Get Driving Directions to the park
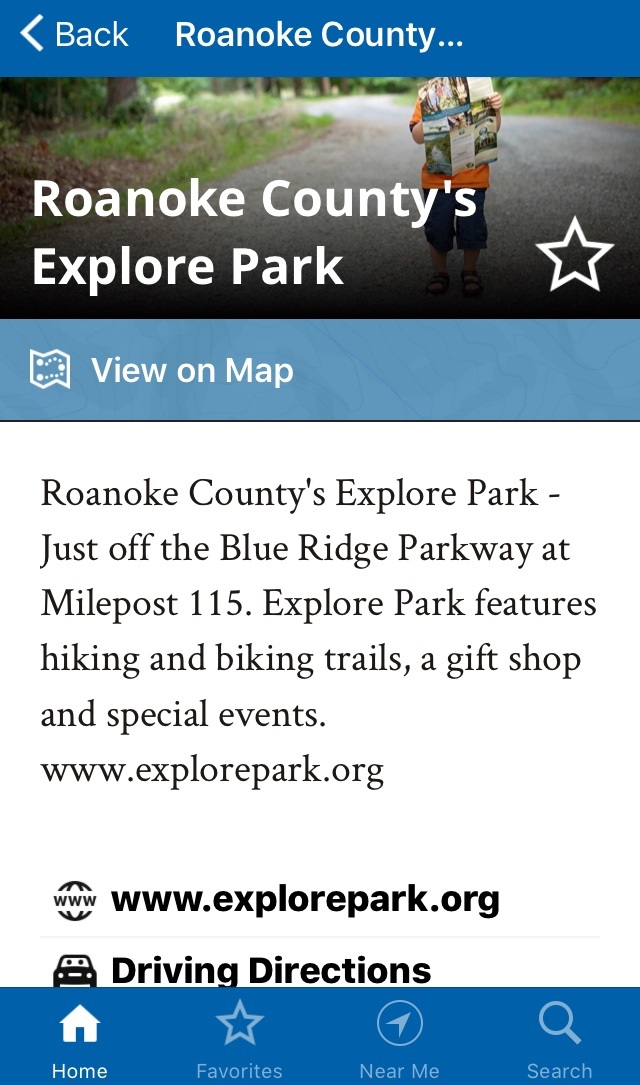Image resolution: width=640 pixels, height=1085 pixels. 270,969
